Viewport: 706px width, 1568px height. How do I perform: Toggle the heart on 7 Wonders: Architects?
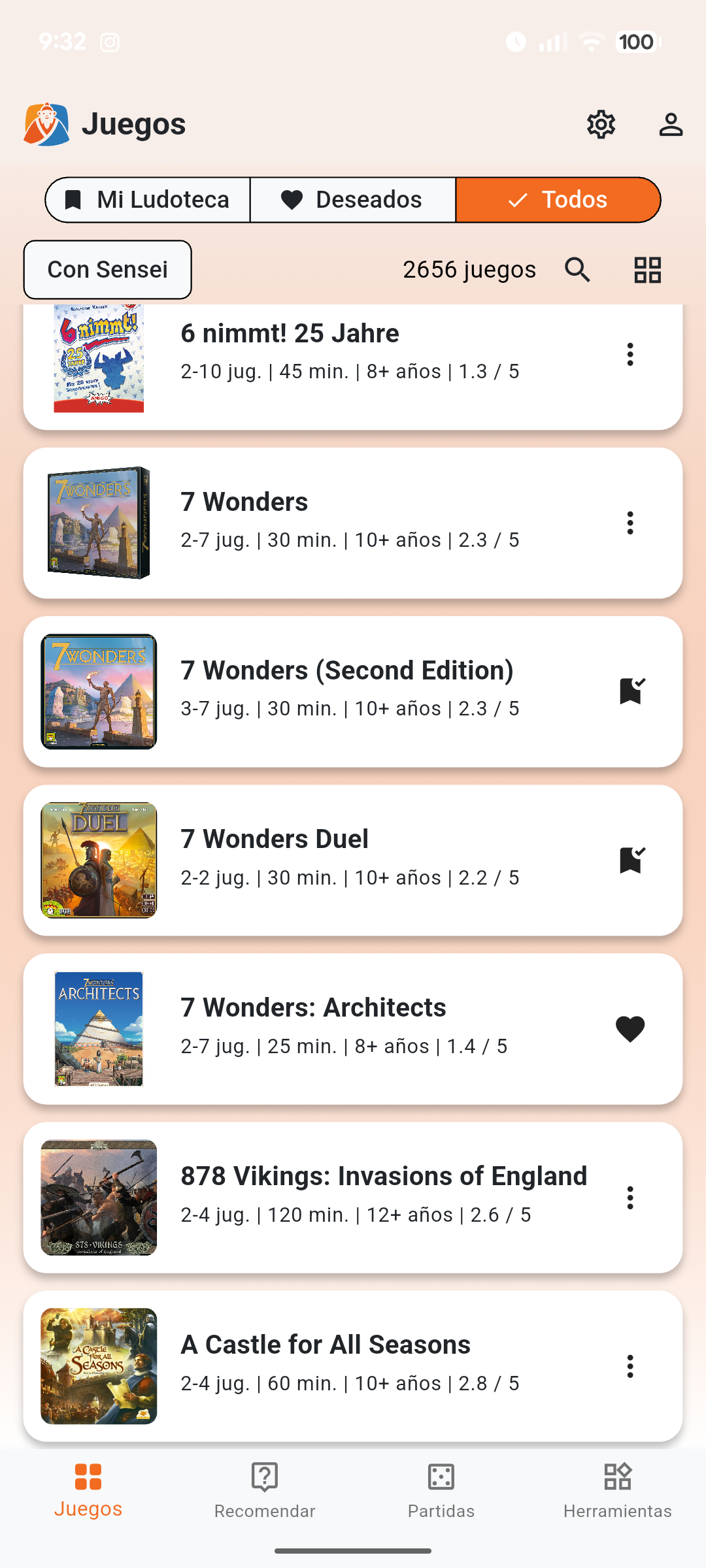point(630,1027)
